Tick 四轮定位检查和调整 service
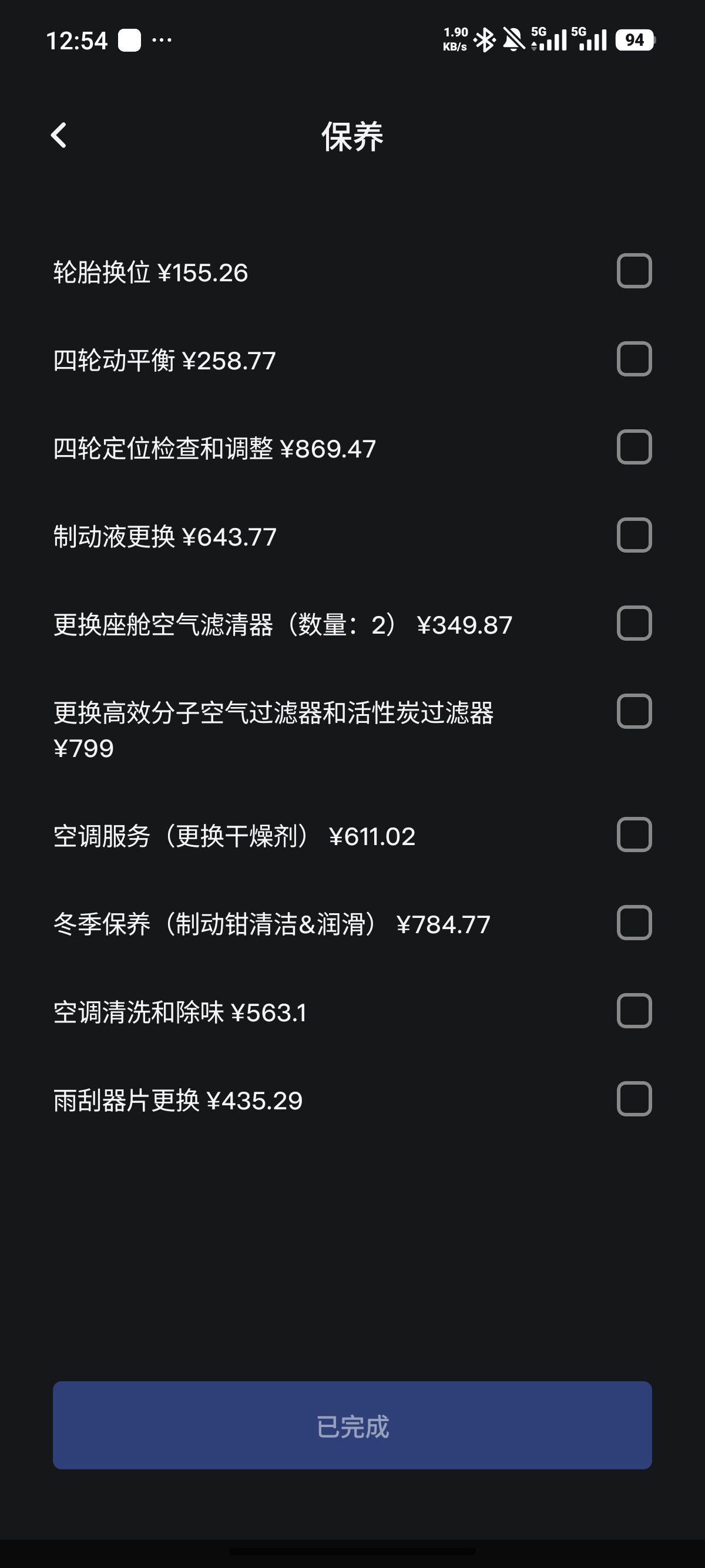The height and width of the screenshot is (1568, 705). click(x=634, y=447)
